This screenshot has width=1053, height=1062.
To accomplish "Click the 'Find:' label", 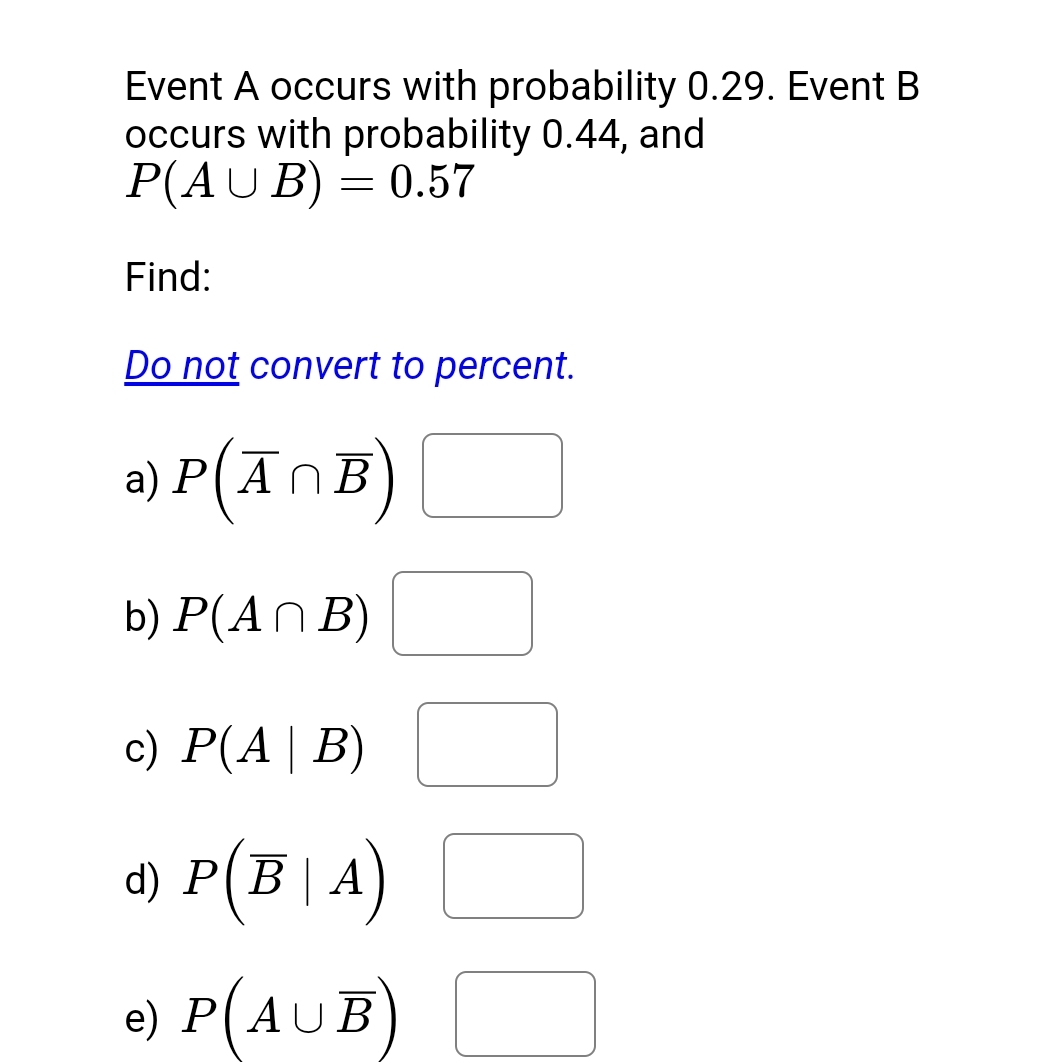I will click(166, 277).
